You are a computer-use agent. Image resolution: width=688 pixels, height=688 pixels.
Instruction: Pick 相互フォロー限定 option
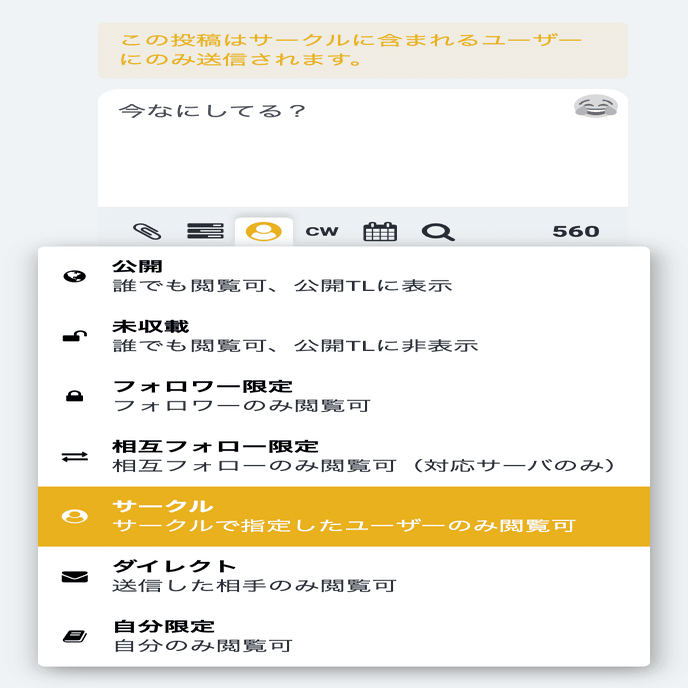pos(343,456)
